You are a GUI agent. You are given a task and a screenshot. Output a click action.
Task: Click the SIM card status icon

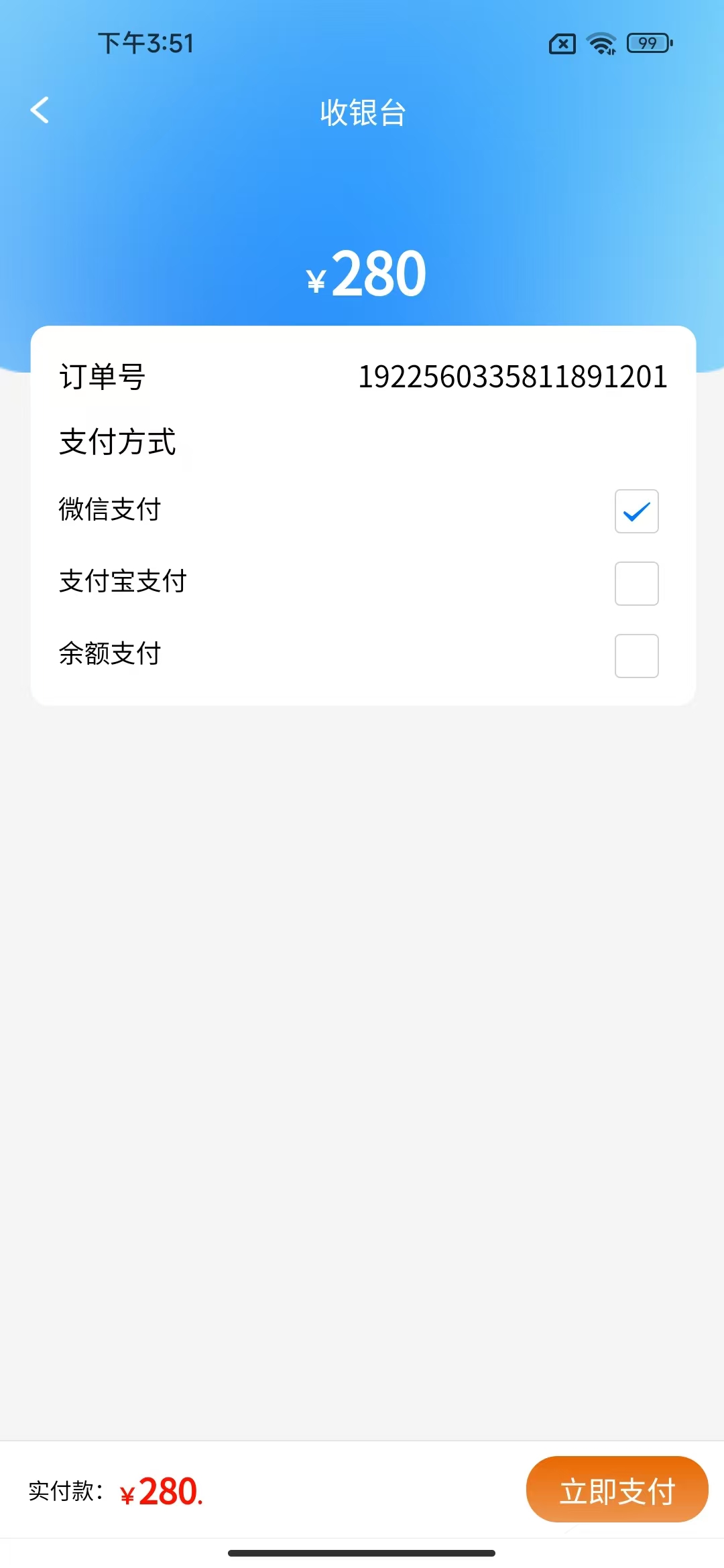[x=562, y=42]
